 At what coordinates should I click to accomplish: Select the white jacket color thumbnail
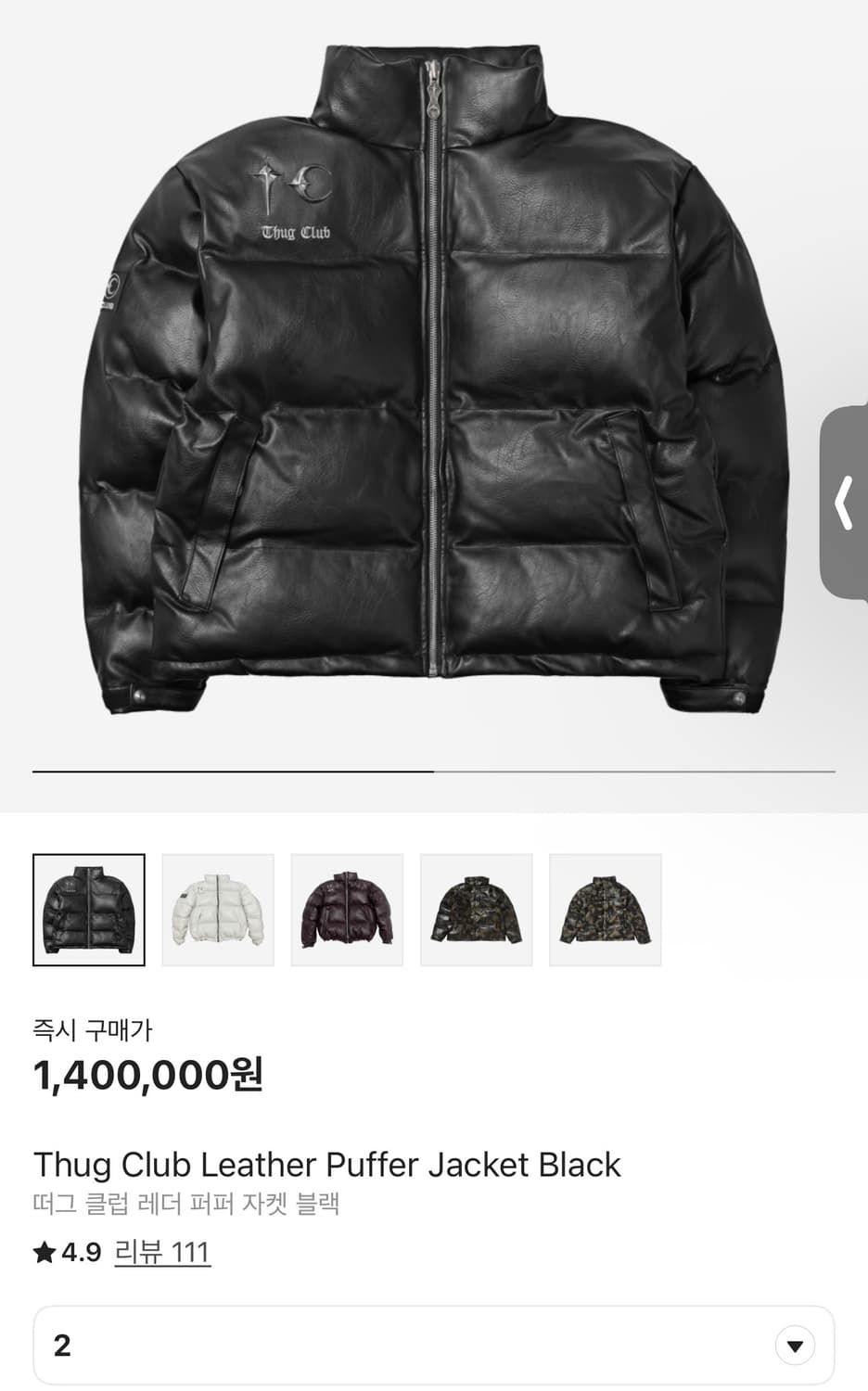[218, 910]
